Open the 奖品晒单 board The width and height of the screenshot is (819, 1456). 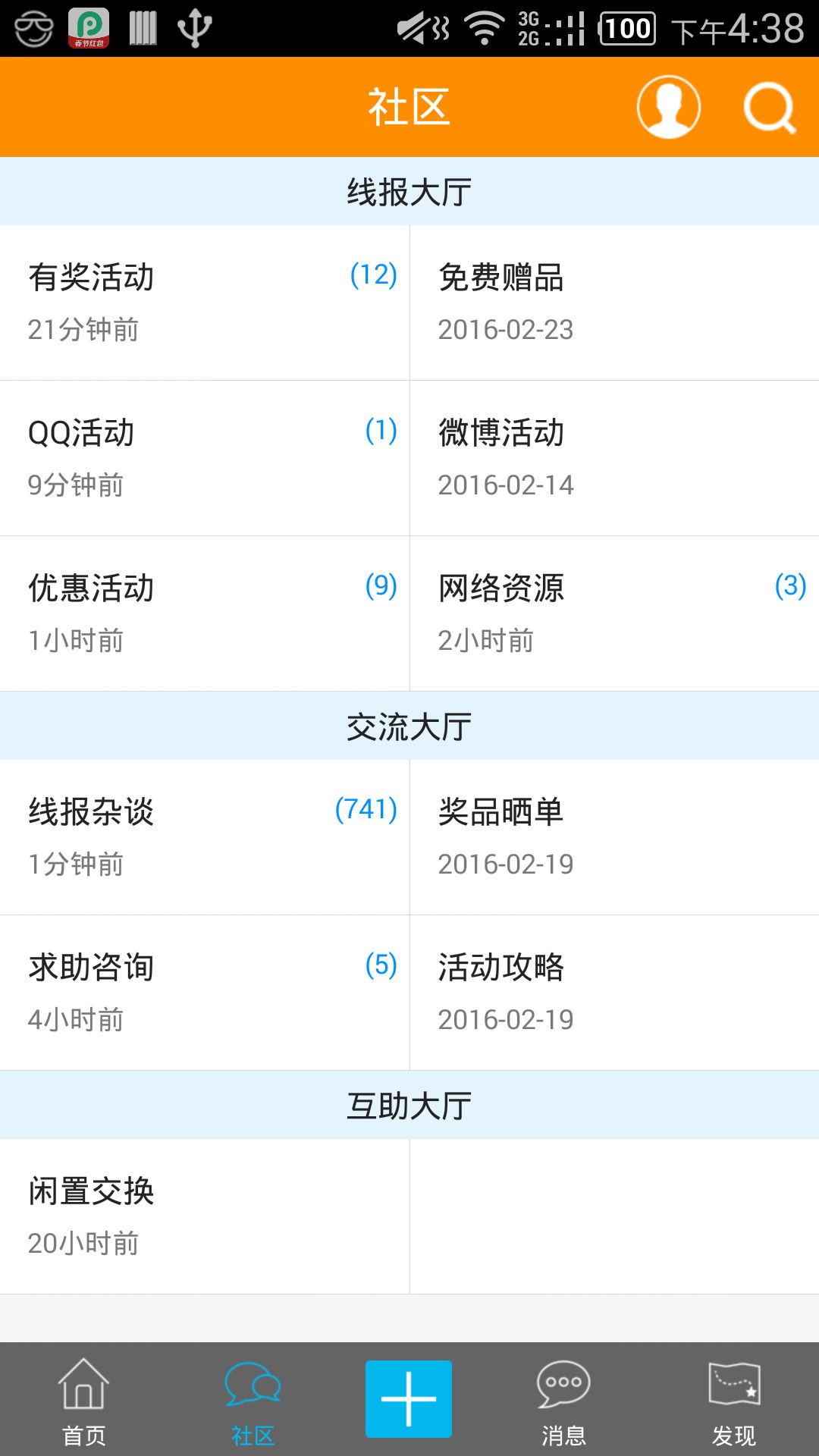614,836
